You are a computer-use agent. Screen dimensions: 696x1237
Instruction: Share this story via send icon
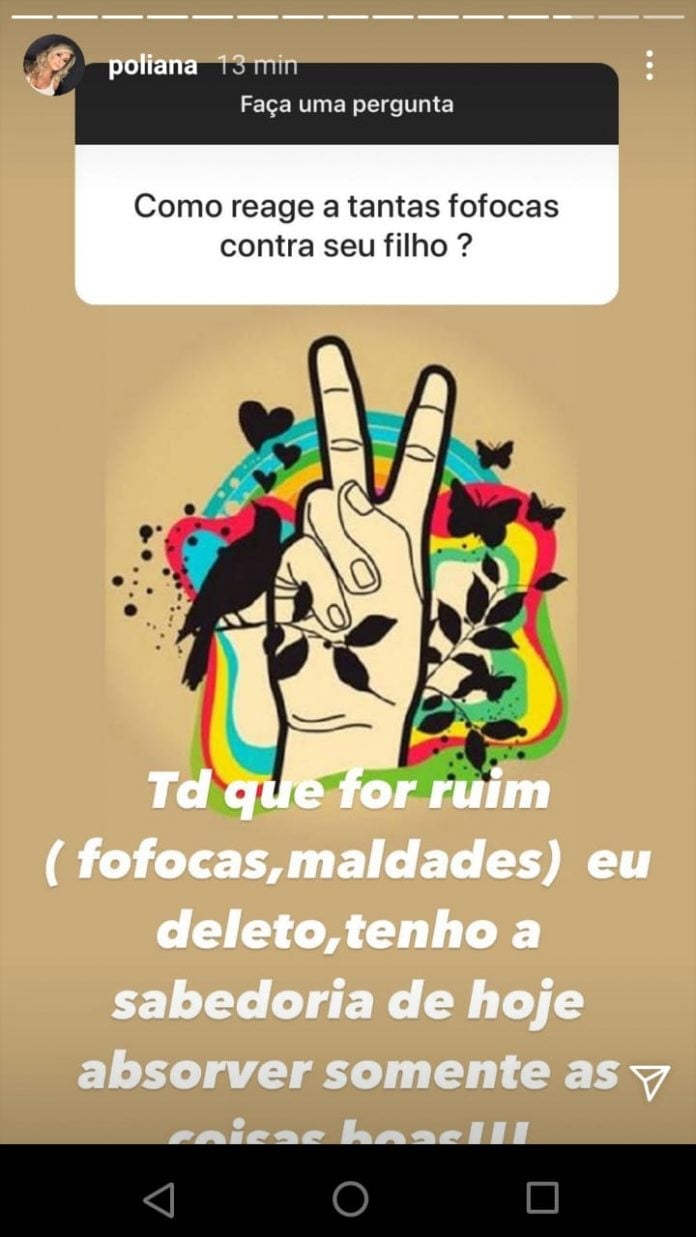(x=649, y=1081)
